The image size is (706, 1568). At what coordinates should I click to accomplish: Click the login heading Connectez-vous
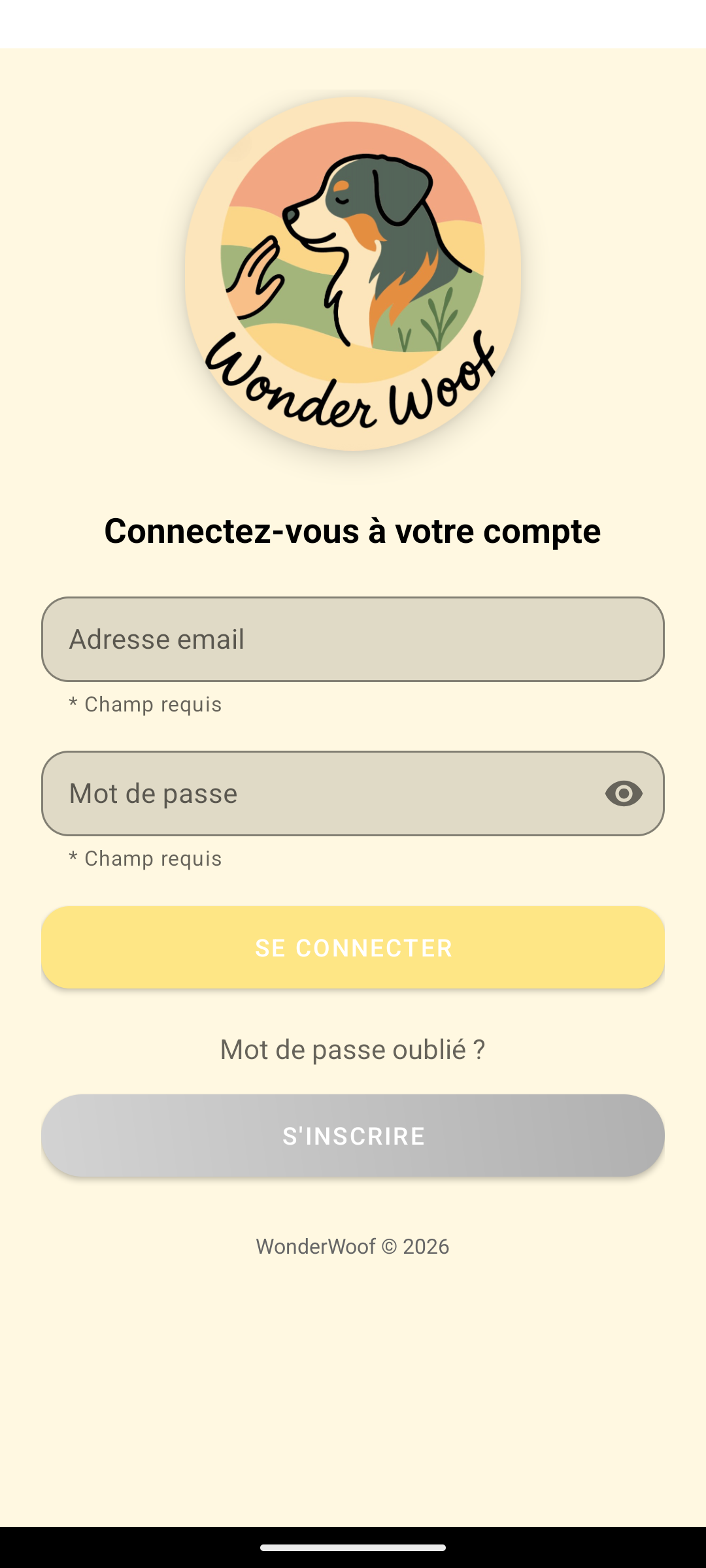click(353, 531)
